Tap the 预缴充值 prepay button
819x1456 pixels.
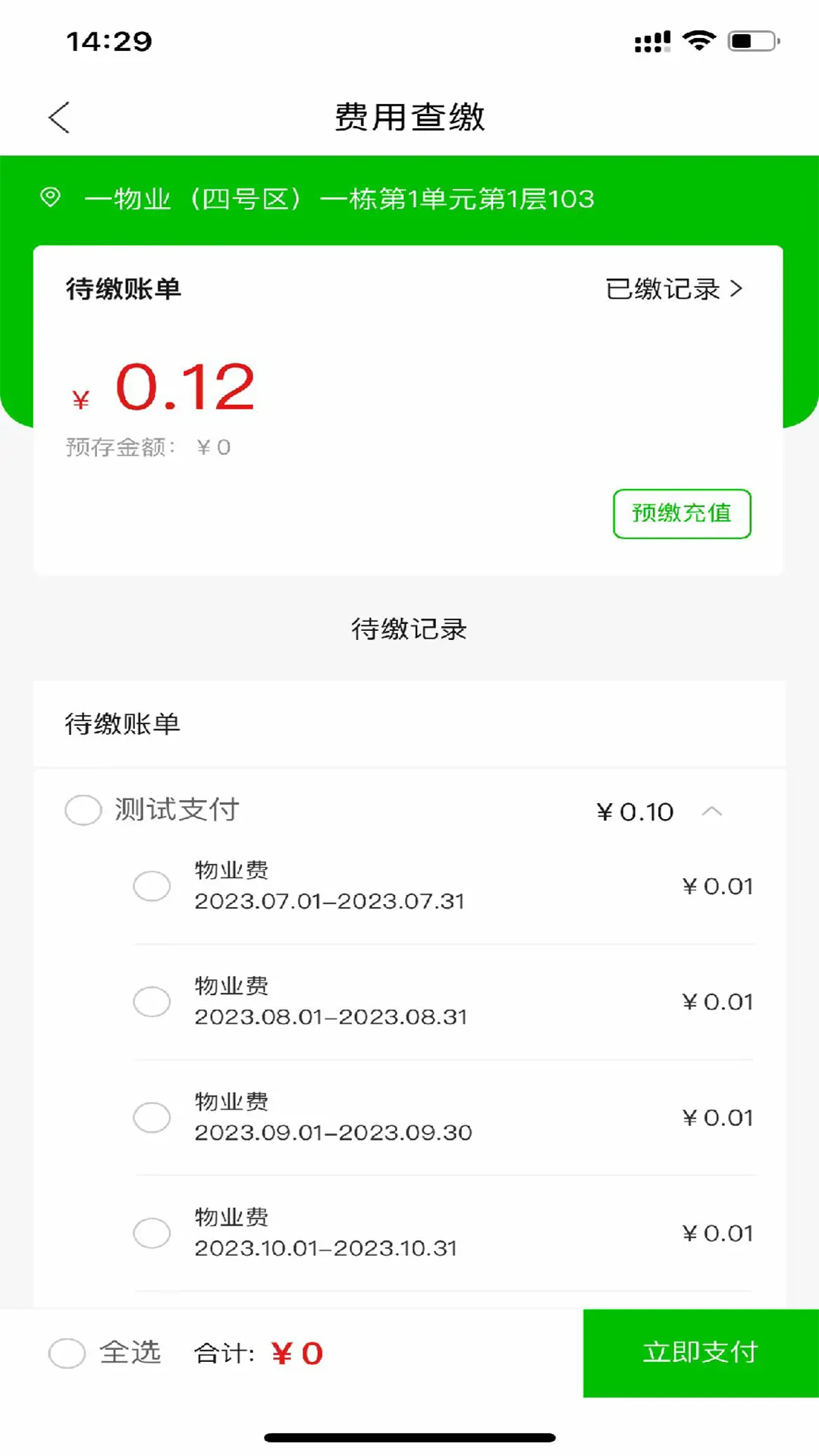[x=681, y=513]
